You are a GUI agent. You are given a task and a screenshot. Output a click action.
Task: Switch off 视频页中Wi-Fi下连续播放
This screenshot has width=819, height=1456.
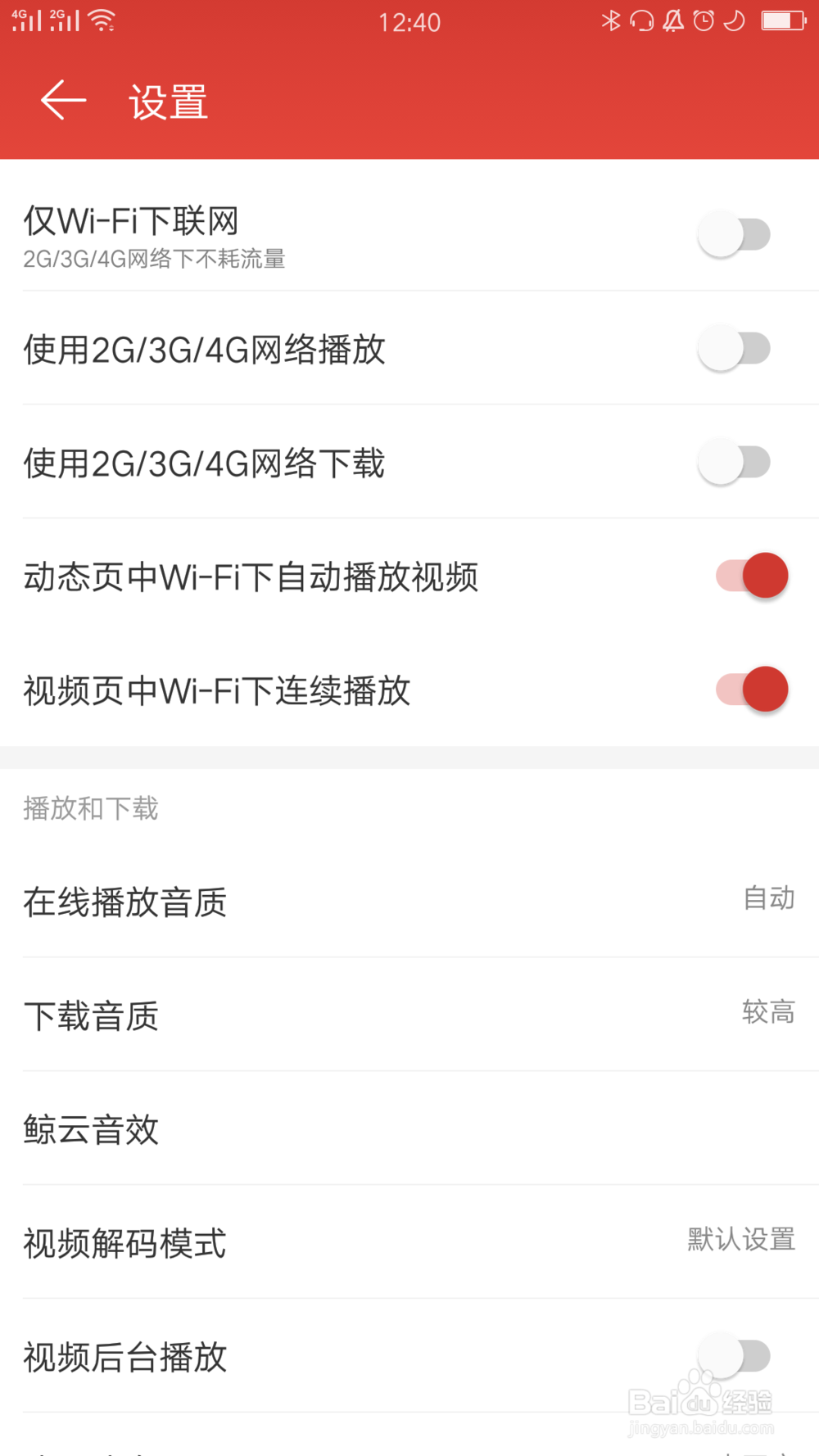tap(752, 690)
